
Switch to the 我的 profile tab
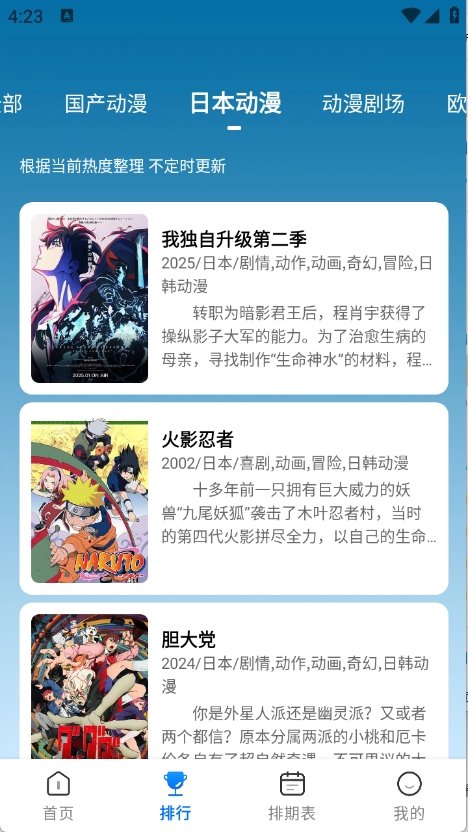(x=409, y=796)
